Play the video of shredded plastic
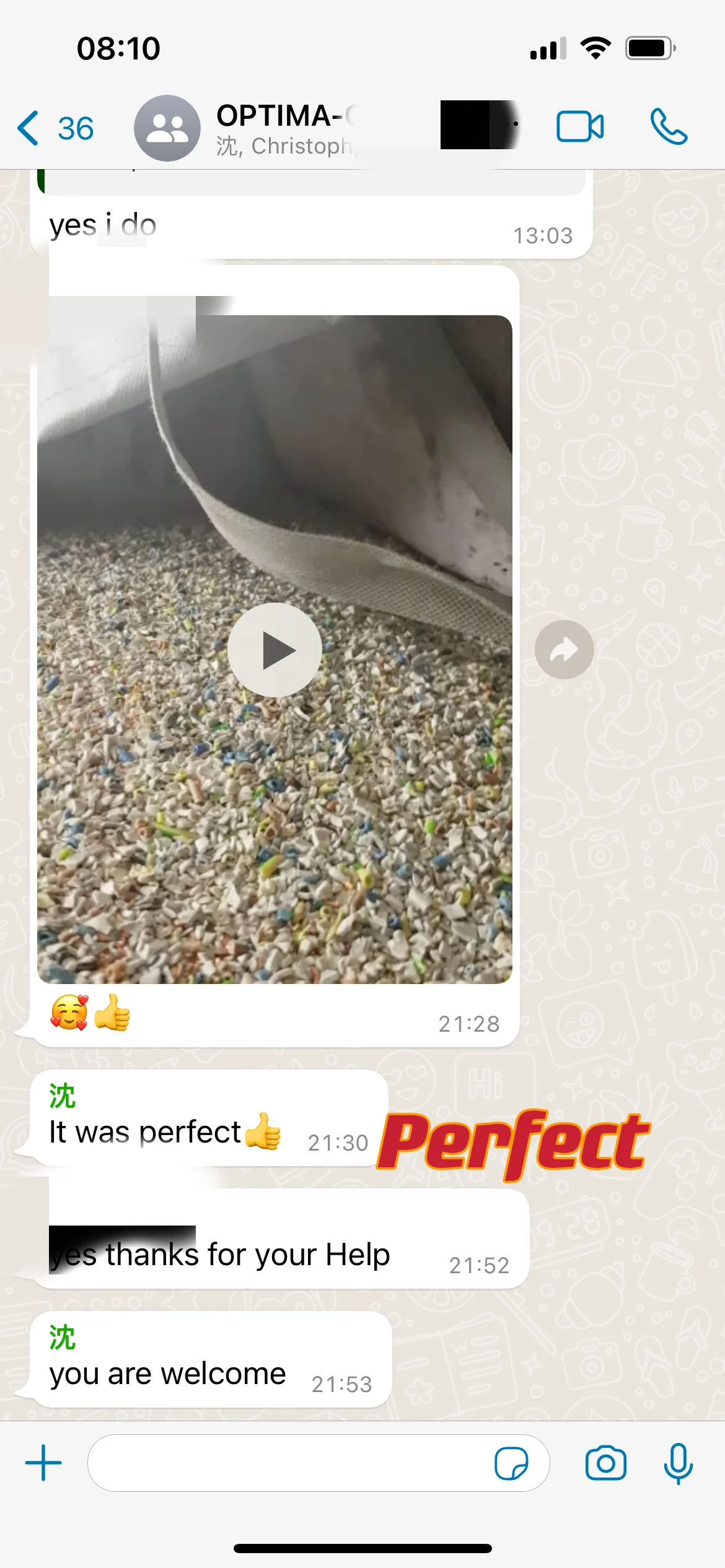725x1568 pixels. pyautogui.click(x=275, y=648)
